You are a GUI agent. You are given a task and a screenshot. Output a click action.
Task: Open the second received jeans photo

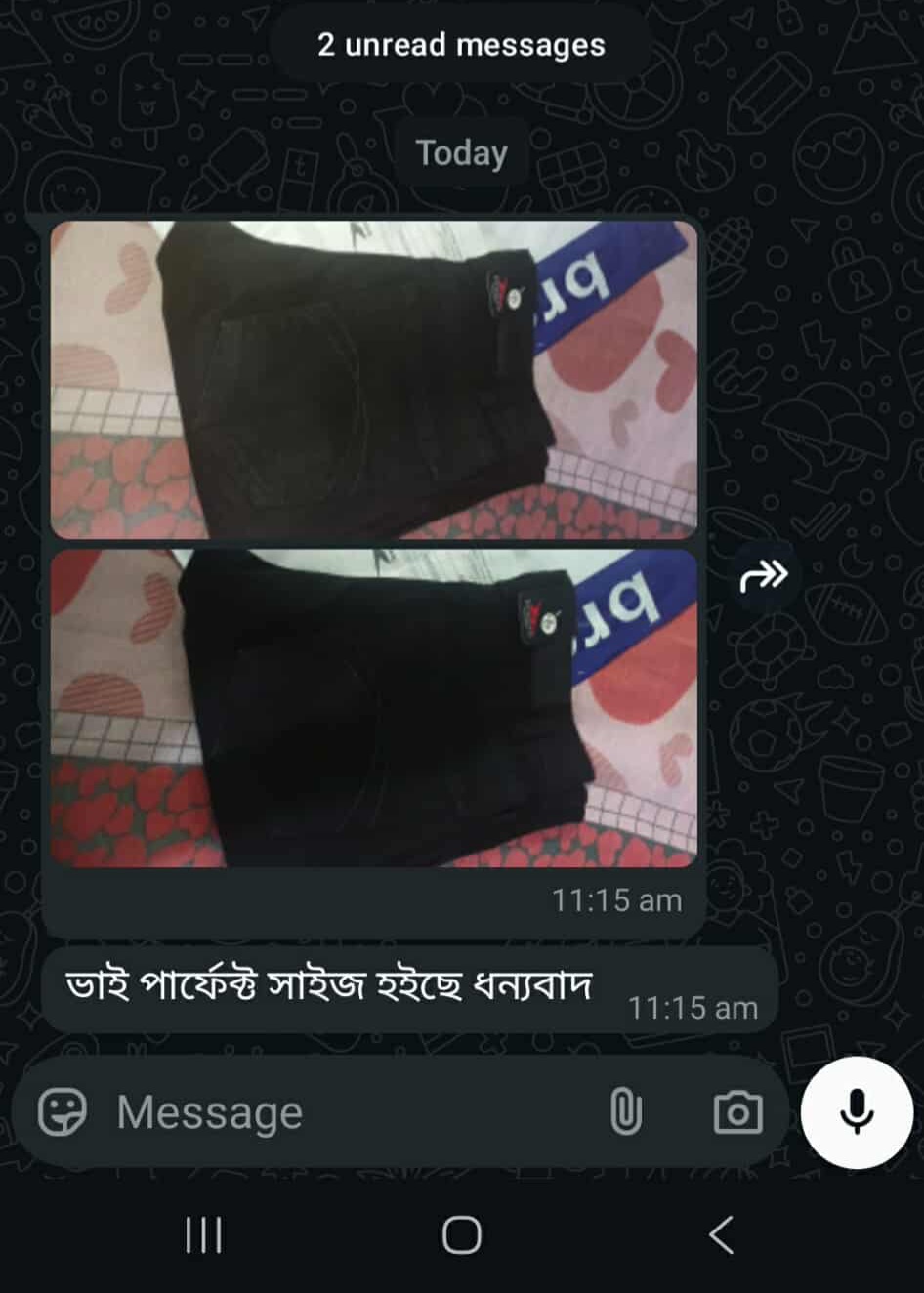373,707
